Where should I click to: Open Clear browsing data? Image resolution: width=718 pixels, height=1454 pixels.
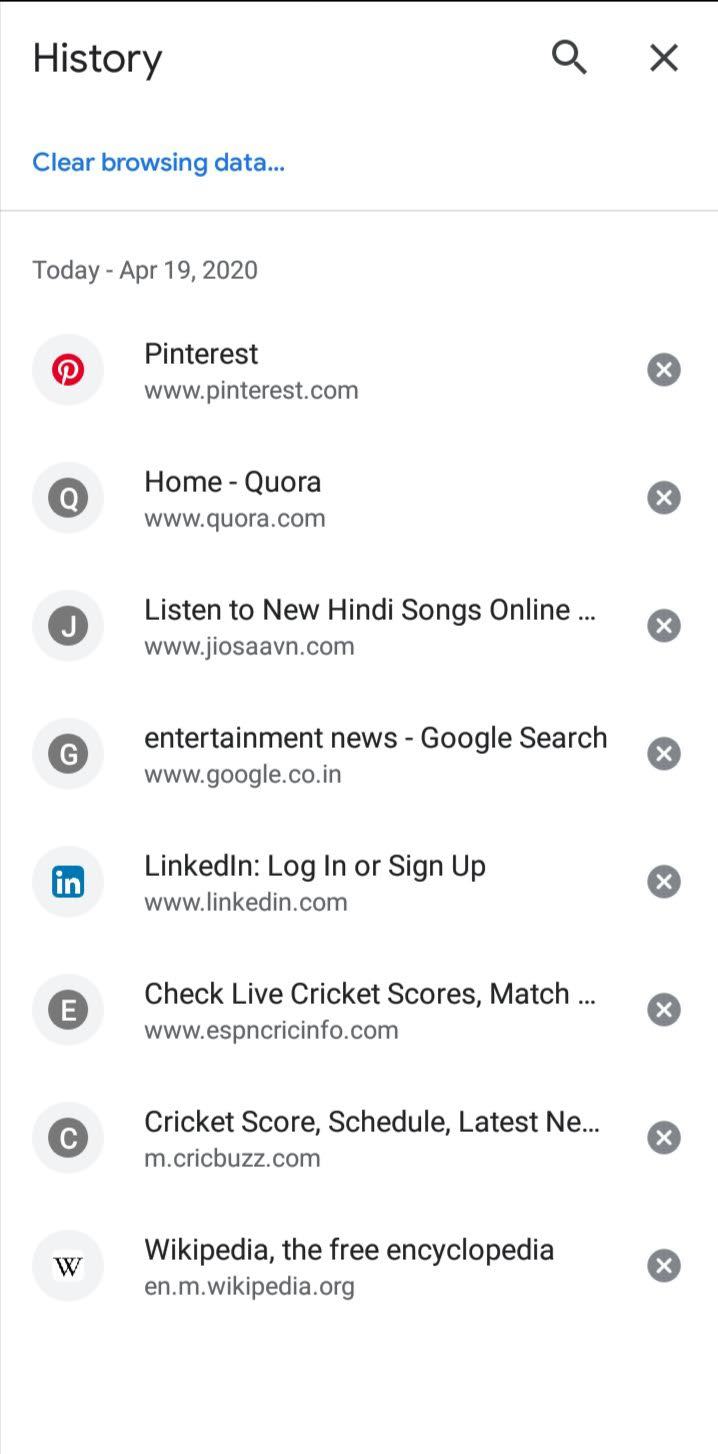[158, 162]
